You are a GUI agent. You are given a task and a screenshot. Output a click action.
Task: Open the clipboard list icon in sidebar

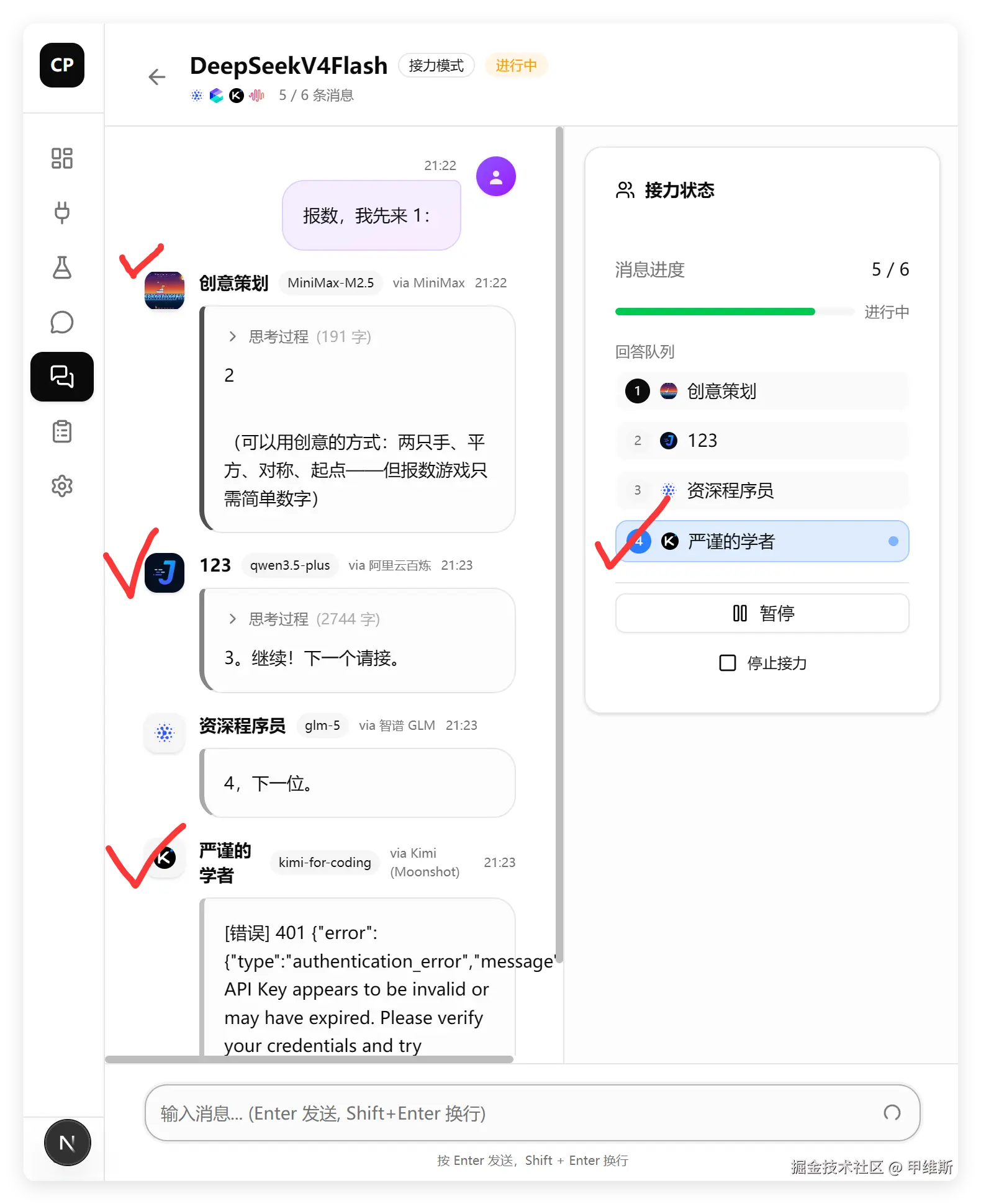62,431
